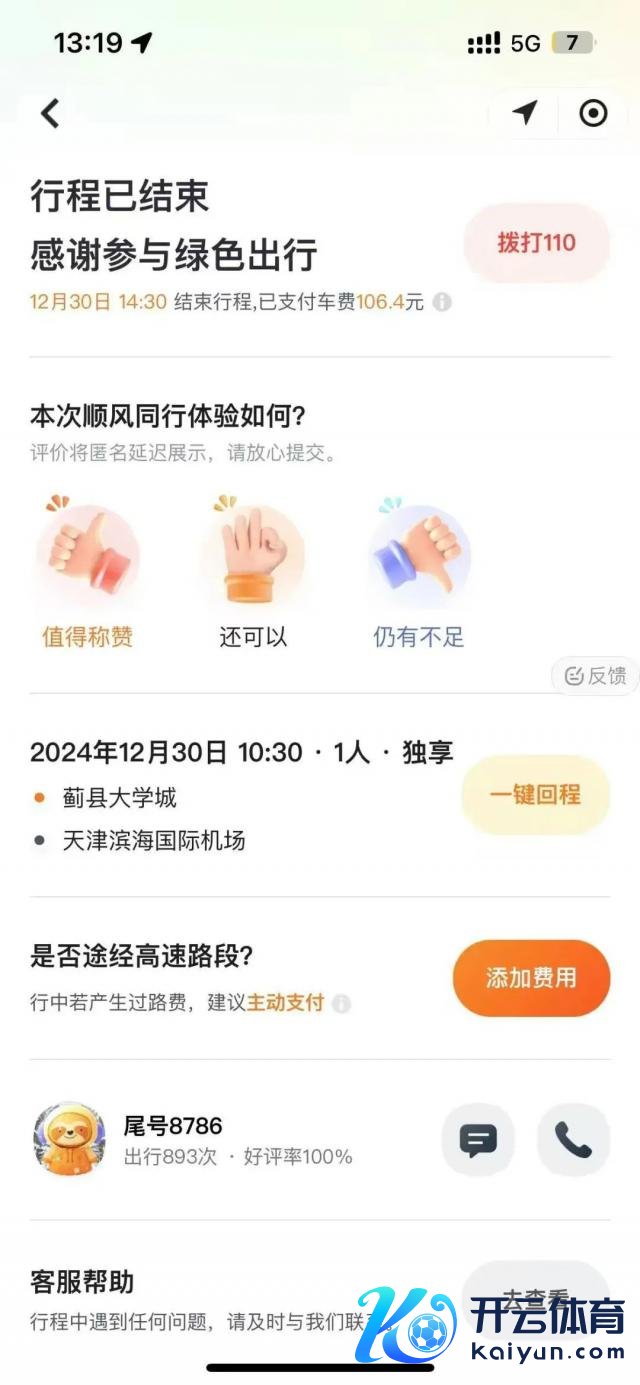Tap info icon next to 主动支付
The height and width of the screenshot is (1385, 640).
[x=342, y=1003]
